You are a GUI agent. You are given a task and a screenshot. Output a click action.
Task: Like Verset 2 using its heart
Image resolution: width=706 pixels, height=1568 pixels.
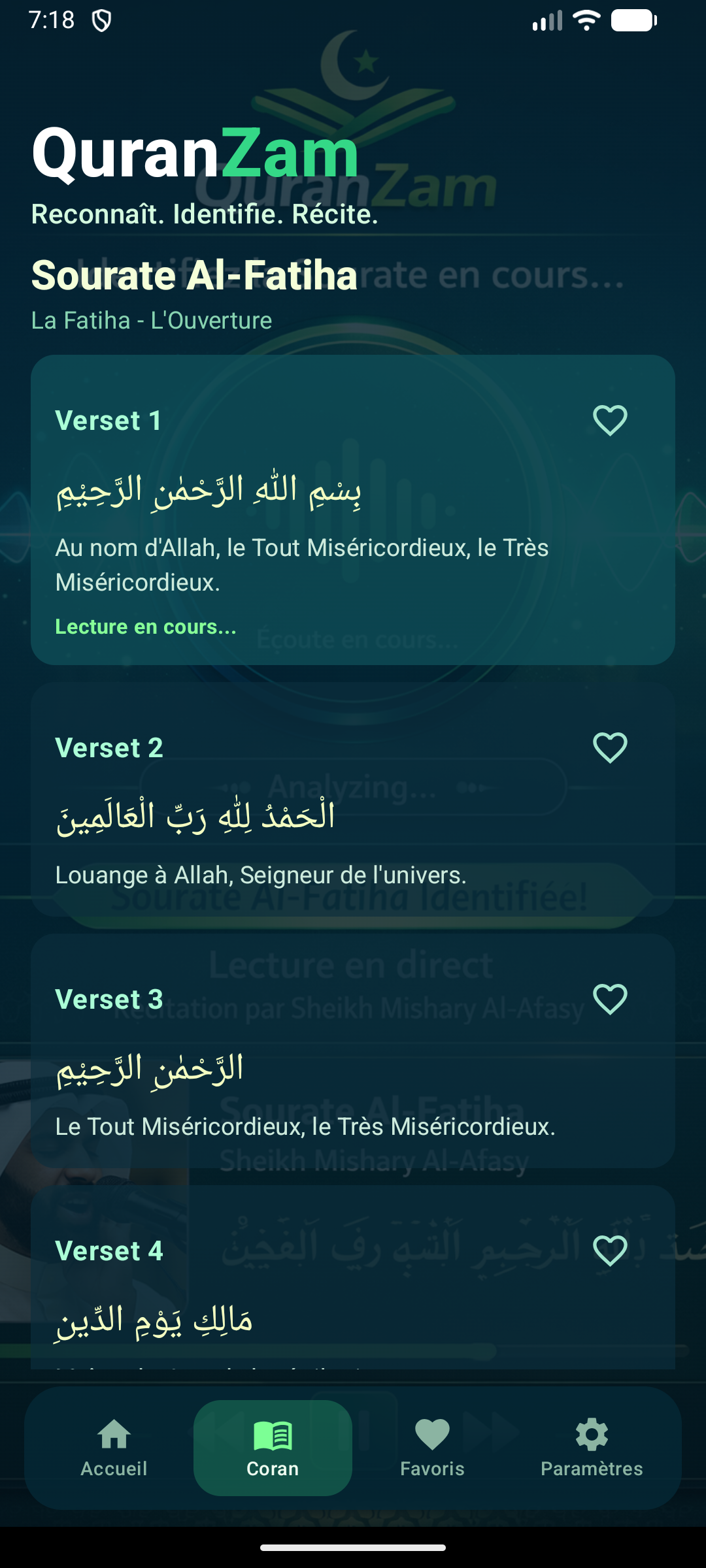609,747
